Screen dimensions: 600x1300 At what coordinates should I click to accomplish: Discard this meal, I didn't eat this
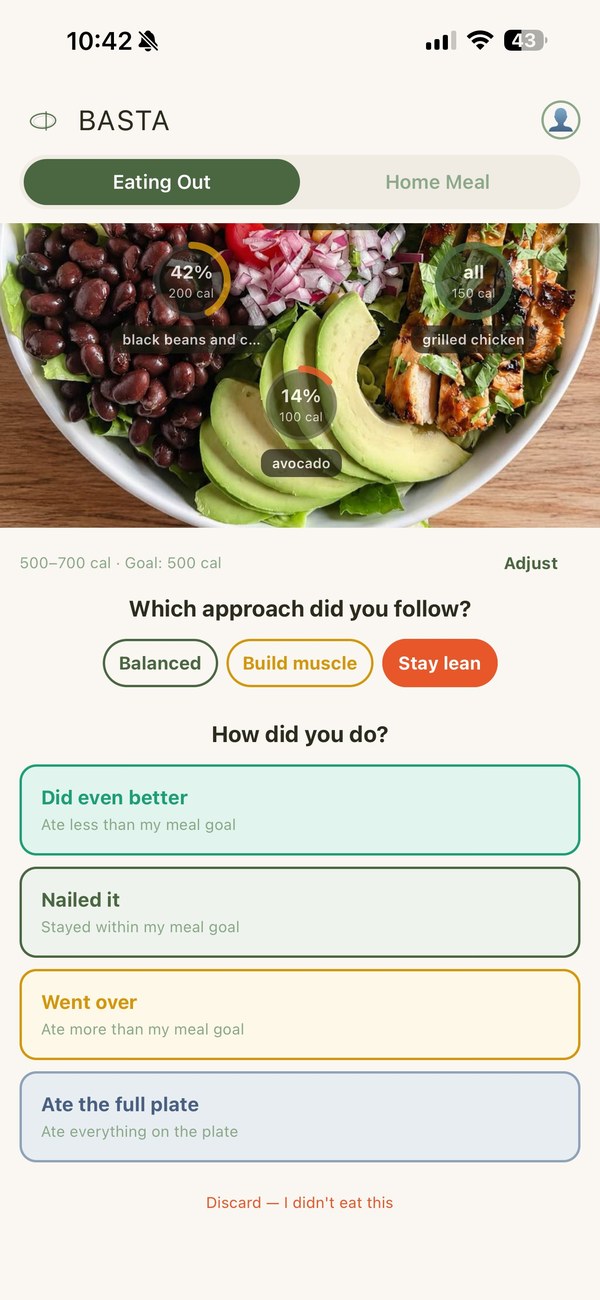pyautogui.click(x=300, y=1202)
